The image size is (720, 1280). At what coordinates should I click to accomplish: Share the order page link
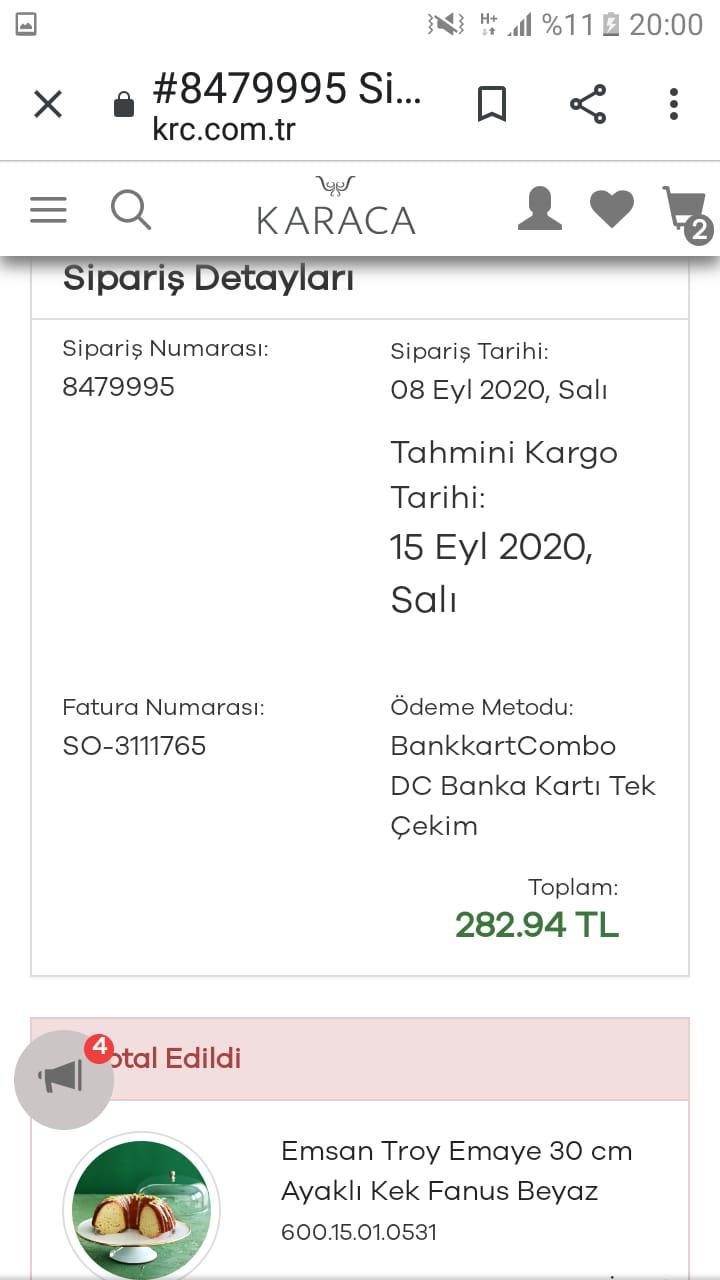coord(588,104)
